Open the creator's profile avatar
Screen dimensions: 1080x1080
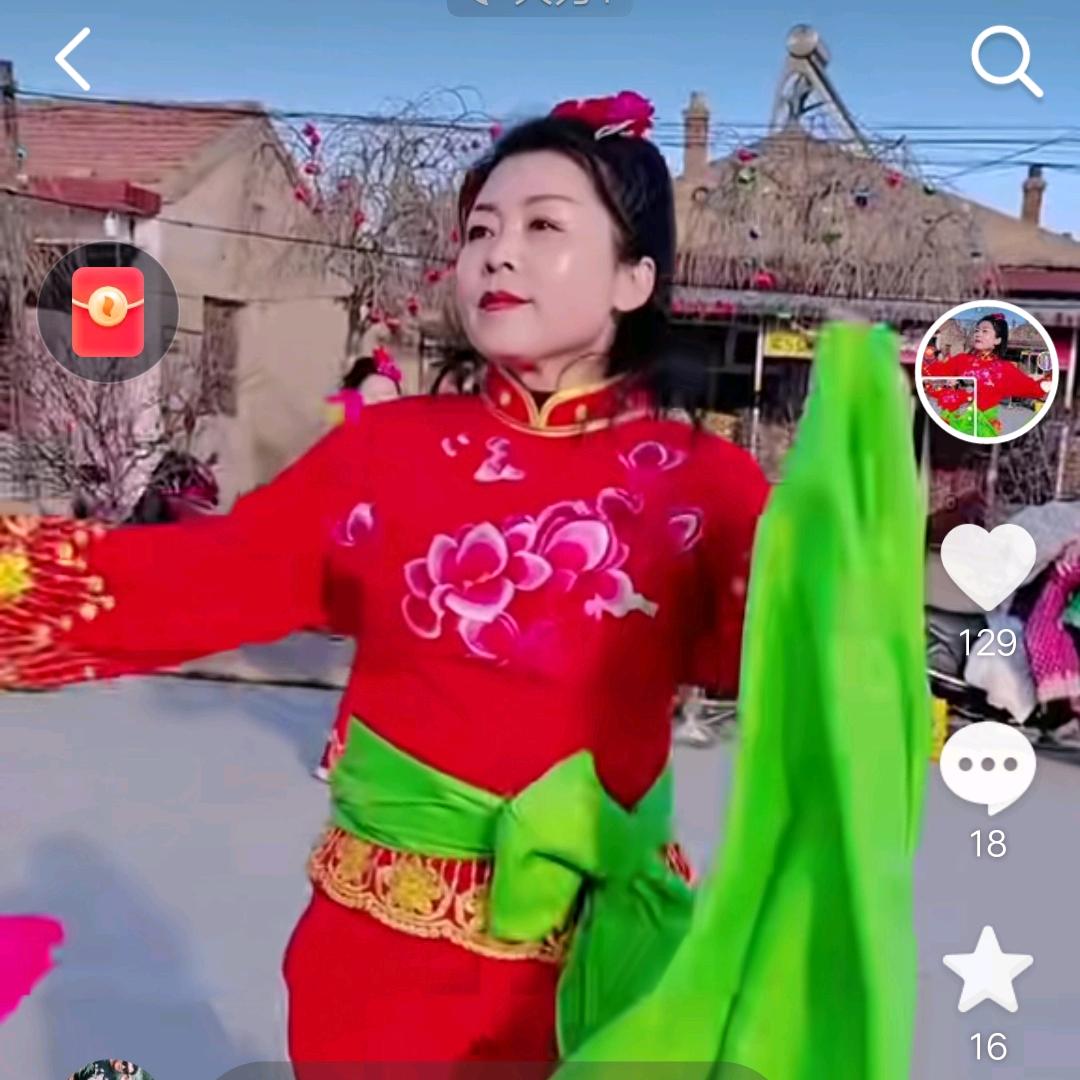point(986,372)
